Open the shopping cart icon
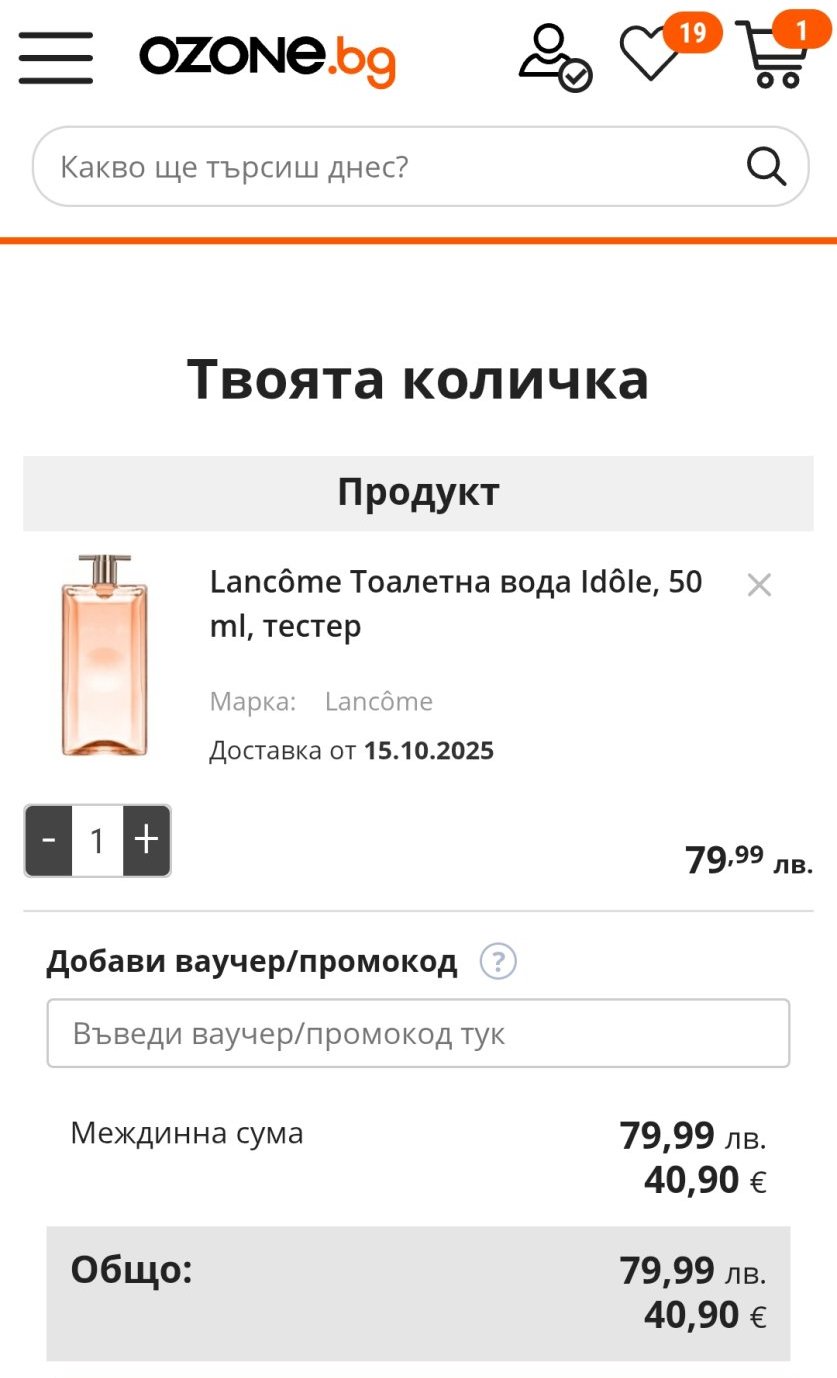The width and height of the screenshot is (837, 1378). pyautogui.click(x=773, y=56)
